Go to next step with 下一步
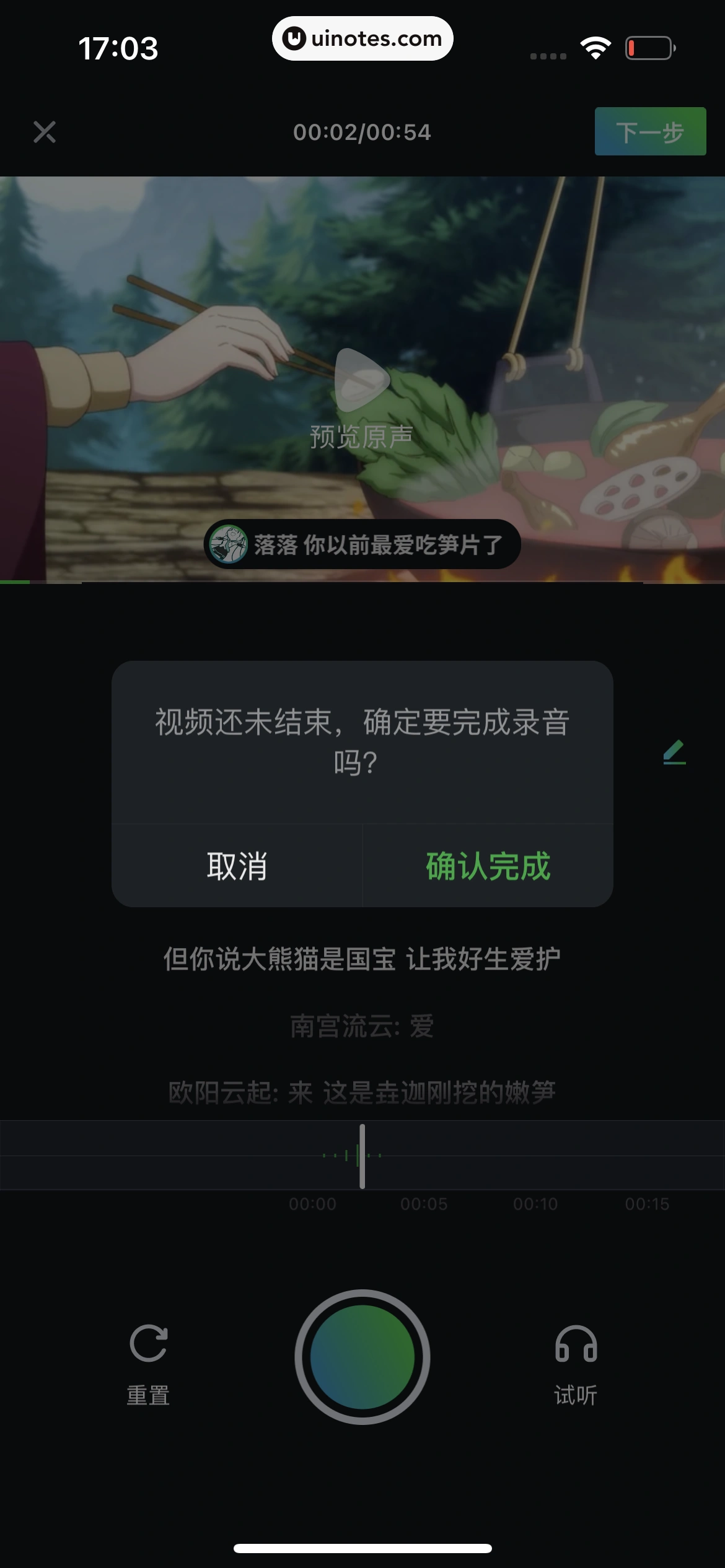Viewport: 725px width, 1568px height. tap(650, 131)
